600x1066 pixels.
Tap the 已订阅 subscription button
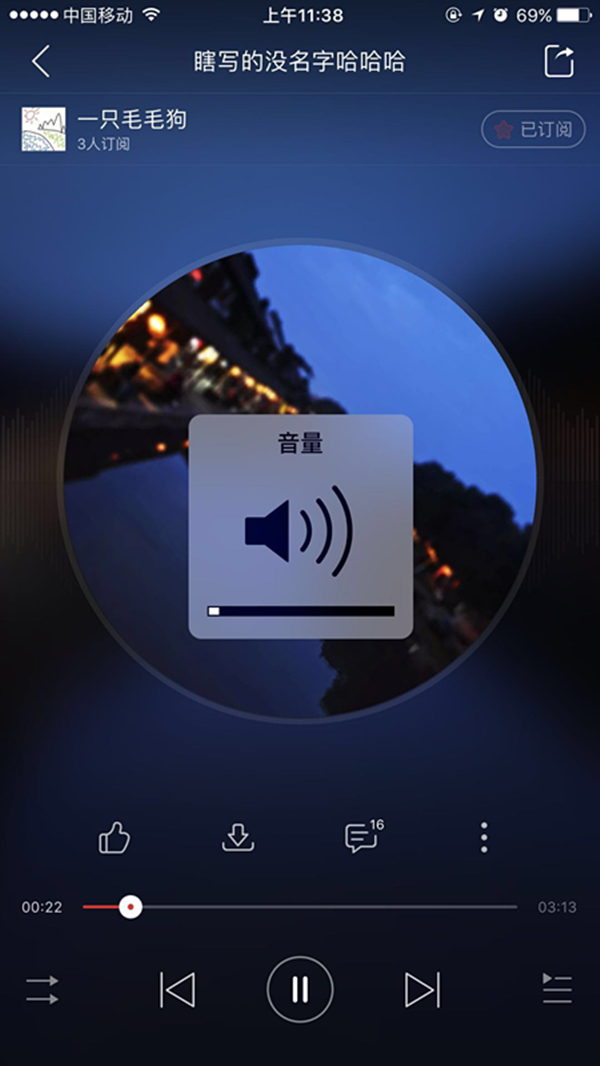coord(533,129)
